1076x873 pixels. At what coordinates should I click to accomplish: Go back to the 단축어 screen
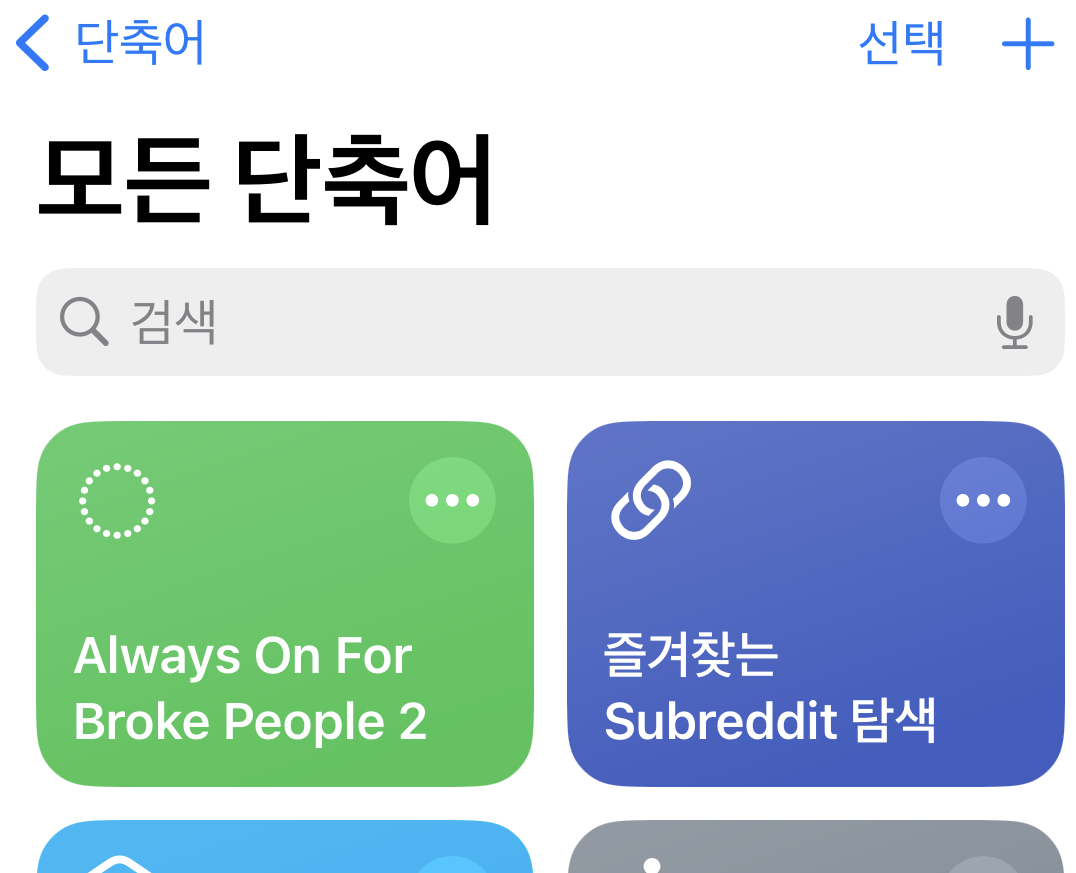click(110, 44)
